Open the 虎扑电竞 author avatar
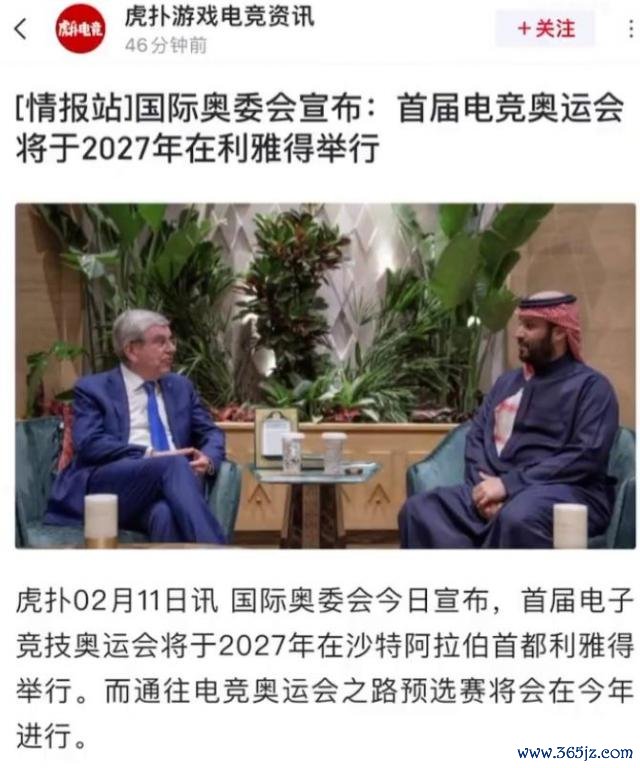The image size is (640, 768). point(80,28)
